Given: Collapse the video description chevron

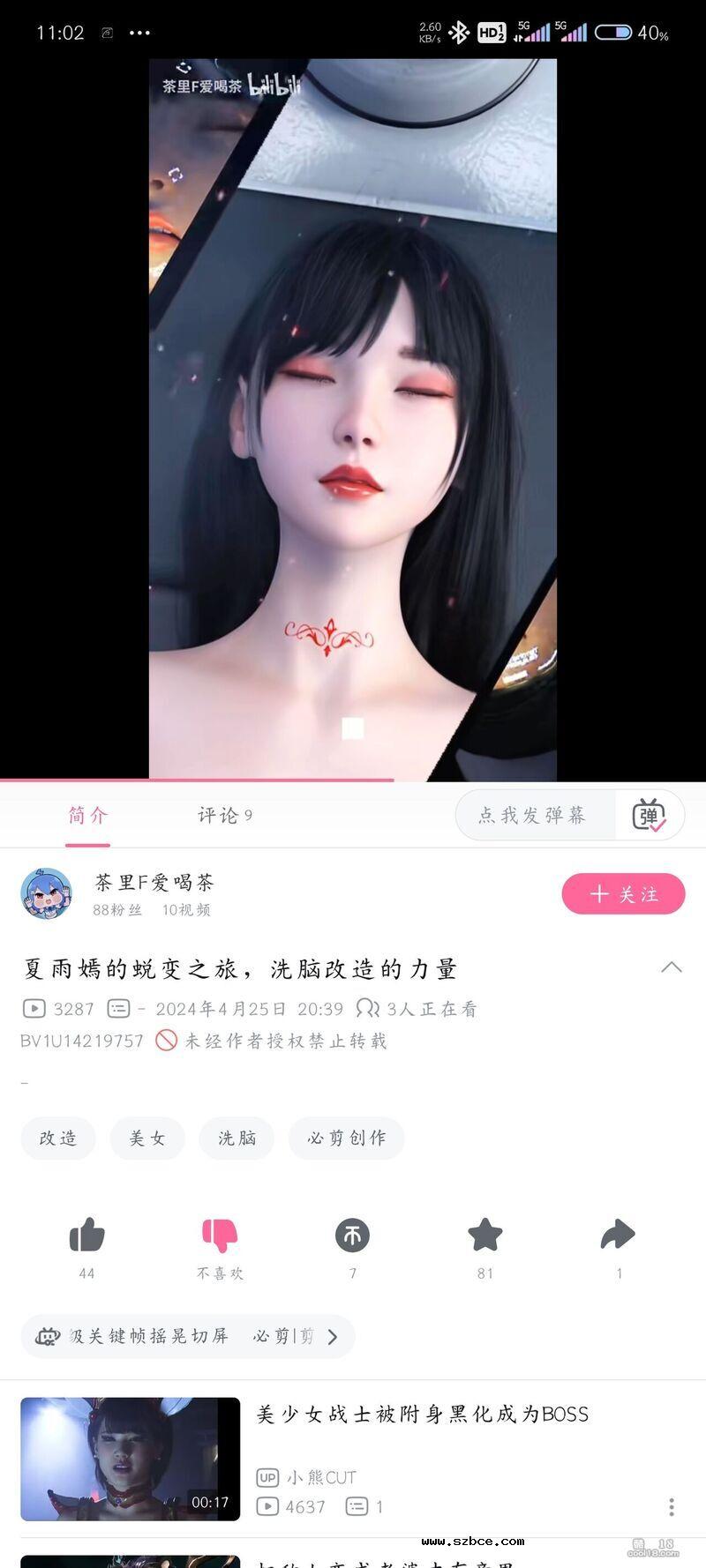Looking at the screenshot, I should (x=671, y=967).
